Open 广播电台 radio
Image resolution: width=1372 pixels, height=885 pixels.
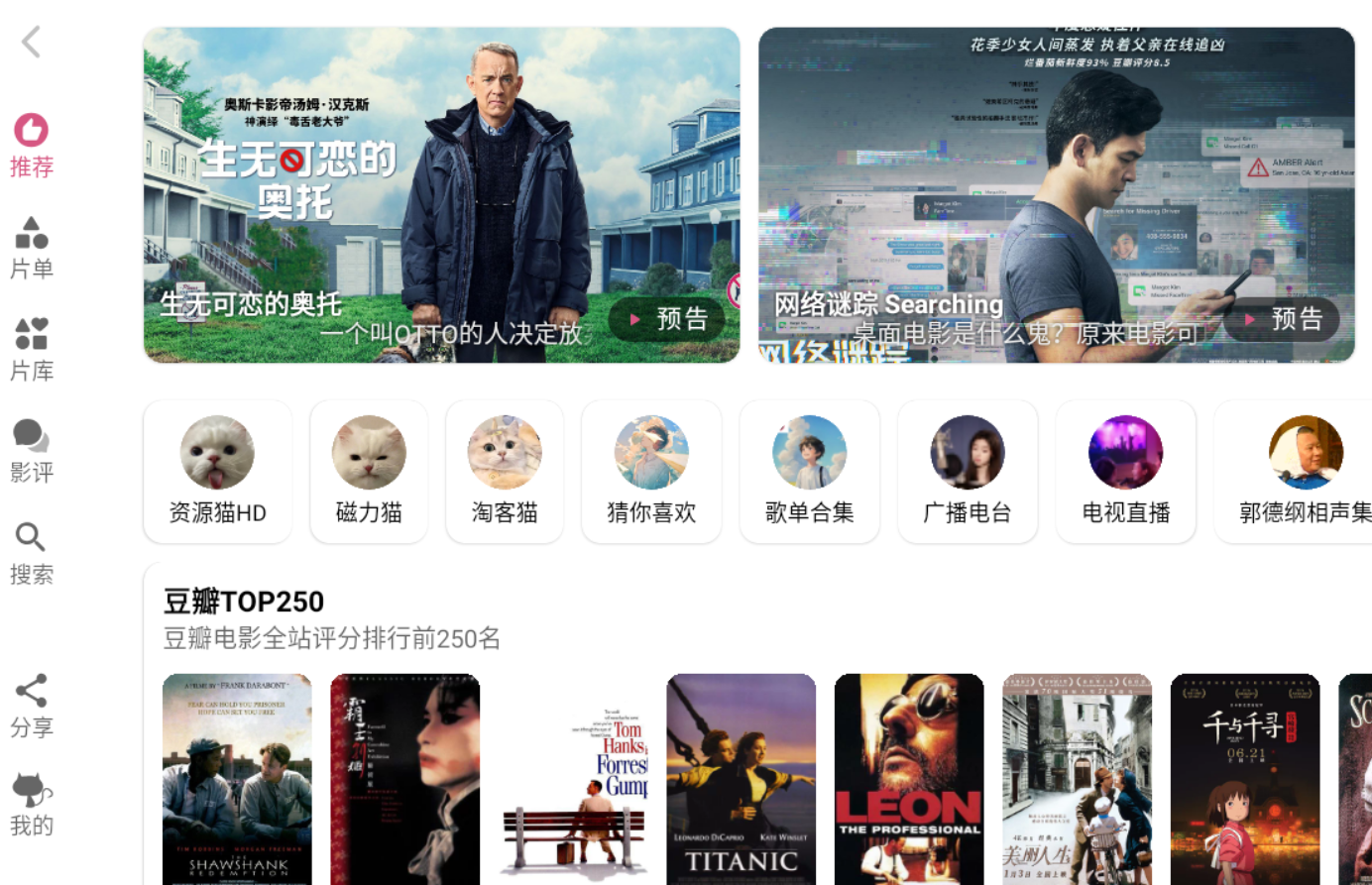tap(968, 472)
